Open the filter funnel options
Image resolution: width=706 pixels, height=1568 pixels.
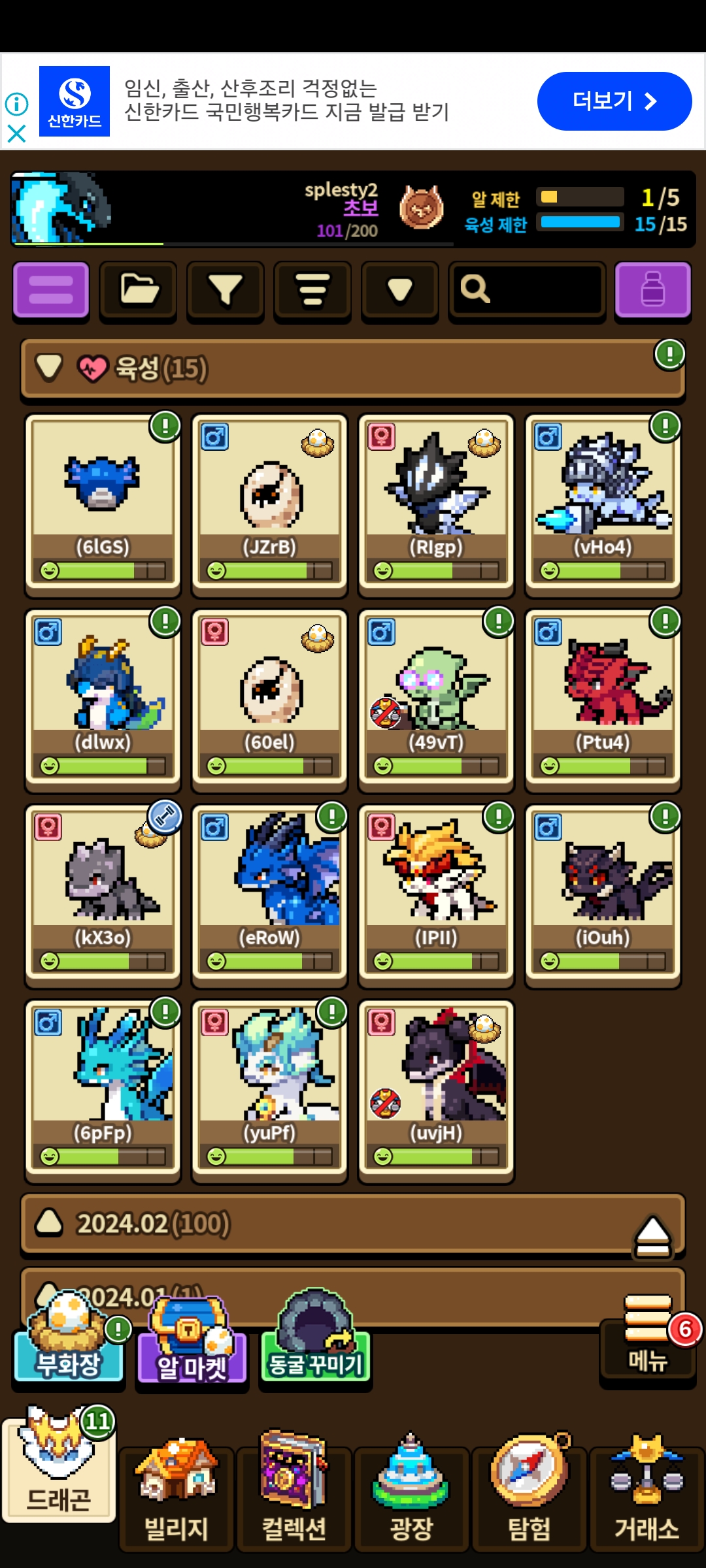226,290
